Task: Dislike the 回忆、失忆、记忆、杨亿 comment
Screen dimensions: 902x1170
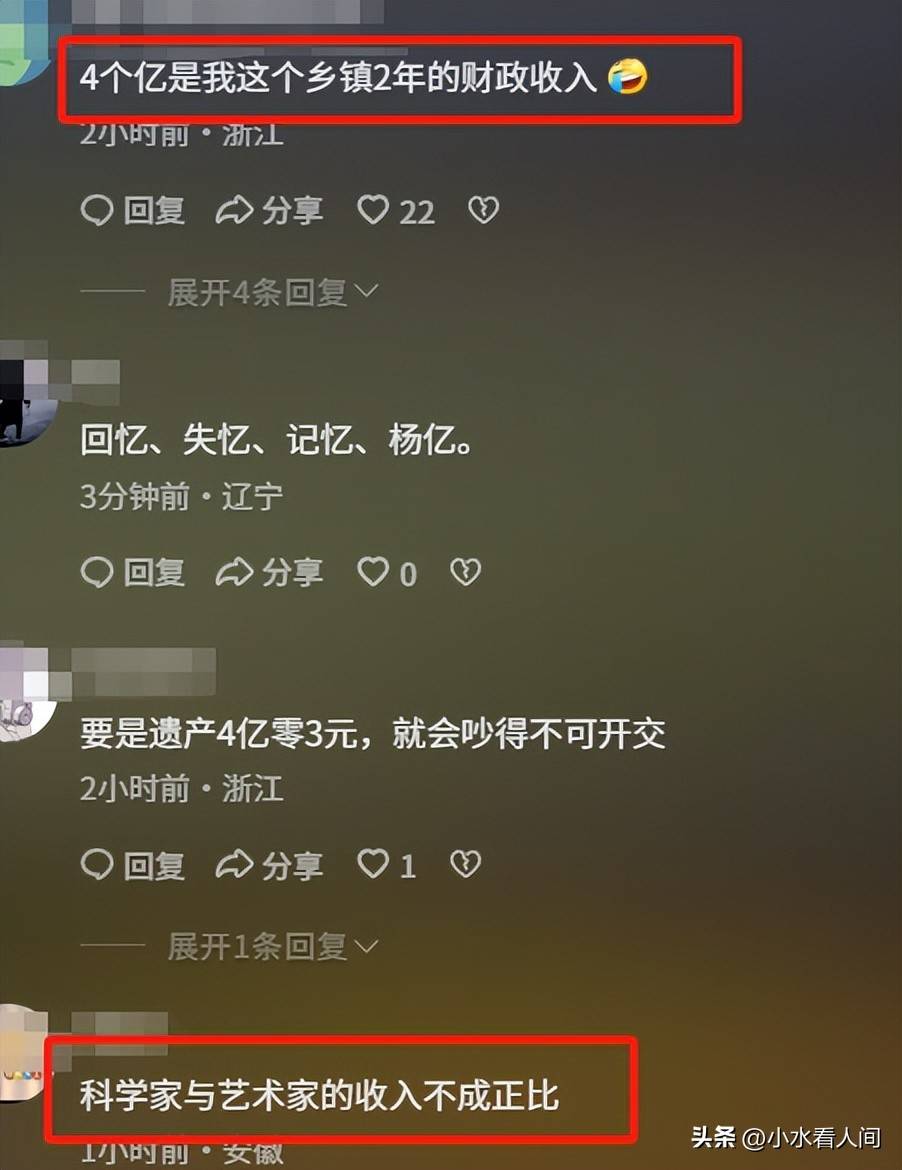Action: click(x=465, y=572)
